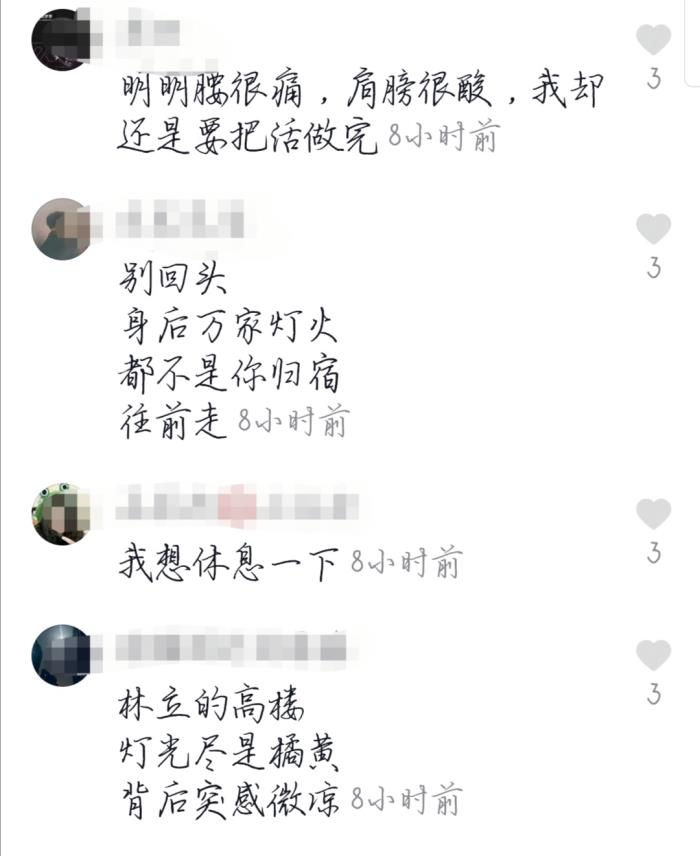Screen dimensions: 700x856
Task: Open the avatar of the 林立的高楼 commenter
Action: (x=61, y=656)
